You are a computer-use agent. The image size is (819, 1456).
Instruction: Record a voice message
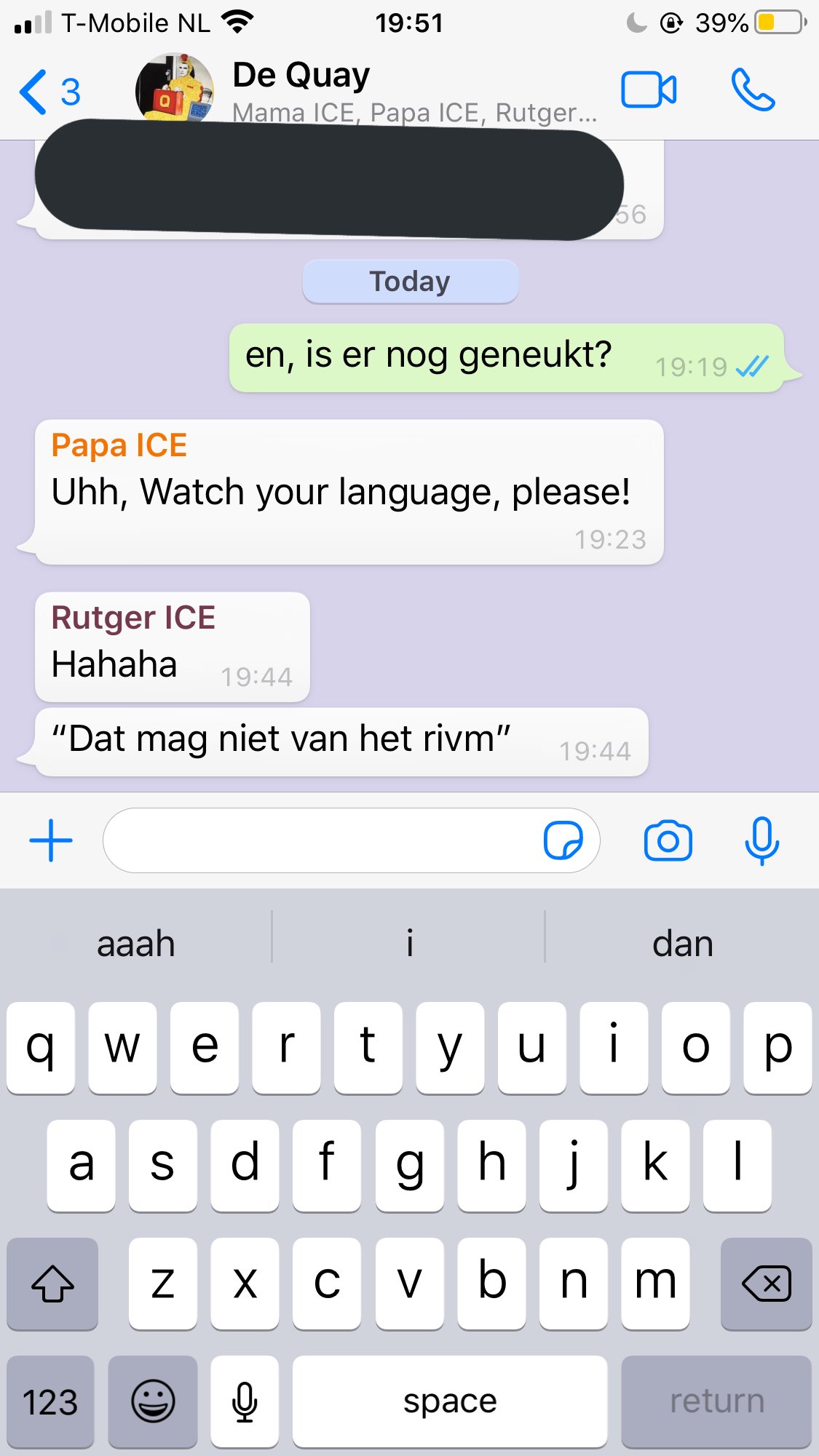click(761, 840)
